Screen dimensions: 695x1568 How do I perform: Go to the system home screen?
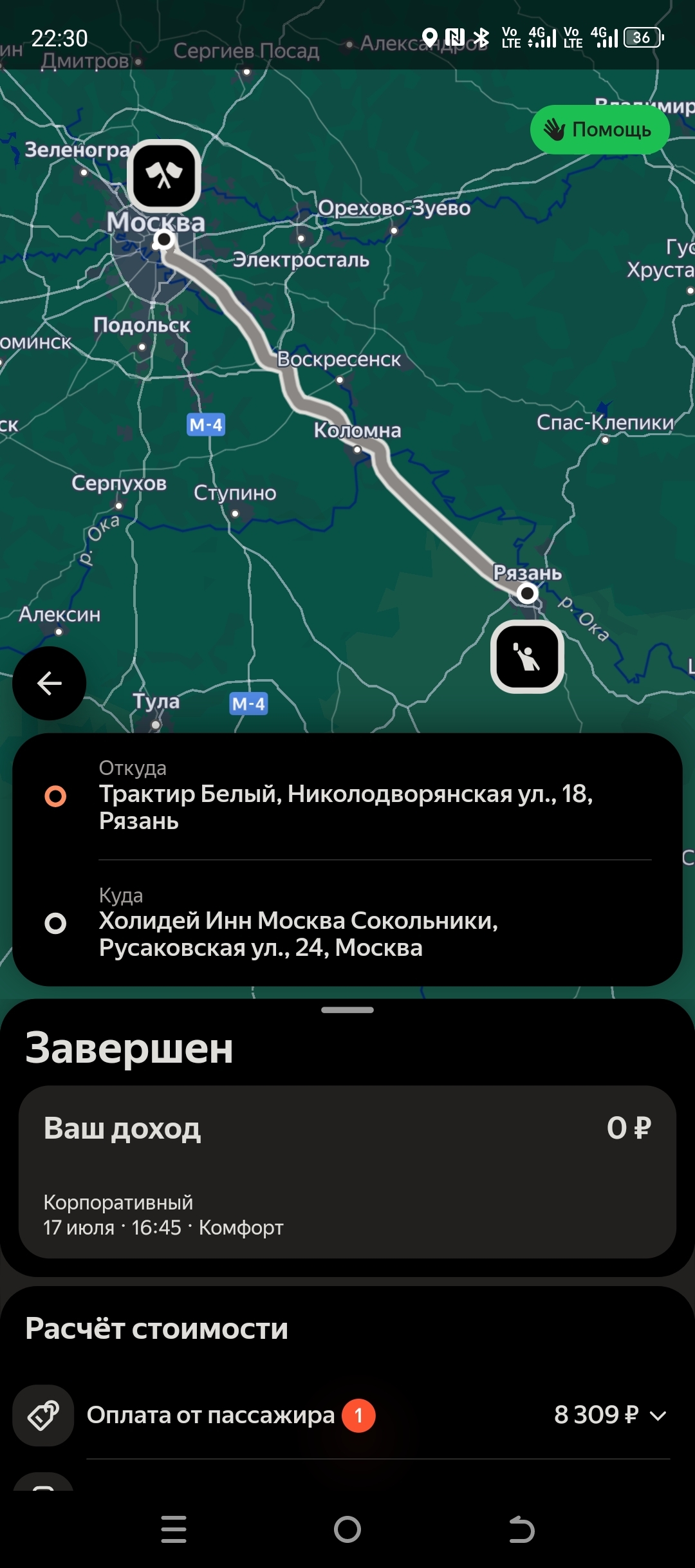347,1529
